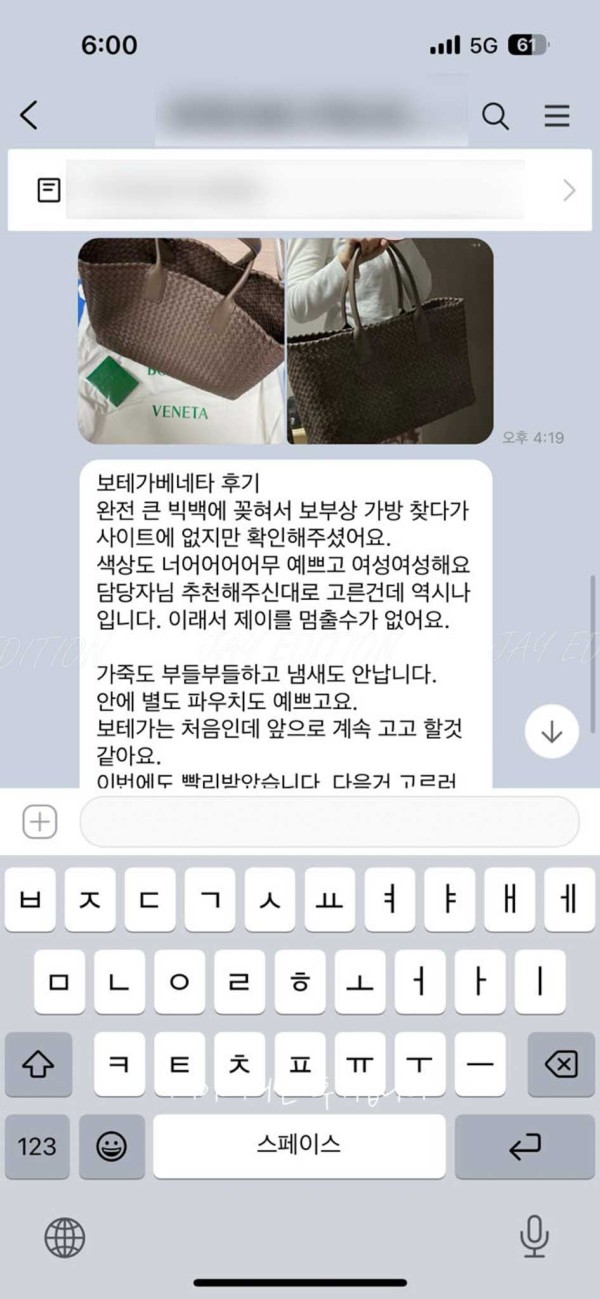The image size is (600, 1299).
Task: Open the chat room hamburger menu
Action: 557,116
